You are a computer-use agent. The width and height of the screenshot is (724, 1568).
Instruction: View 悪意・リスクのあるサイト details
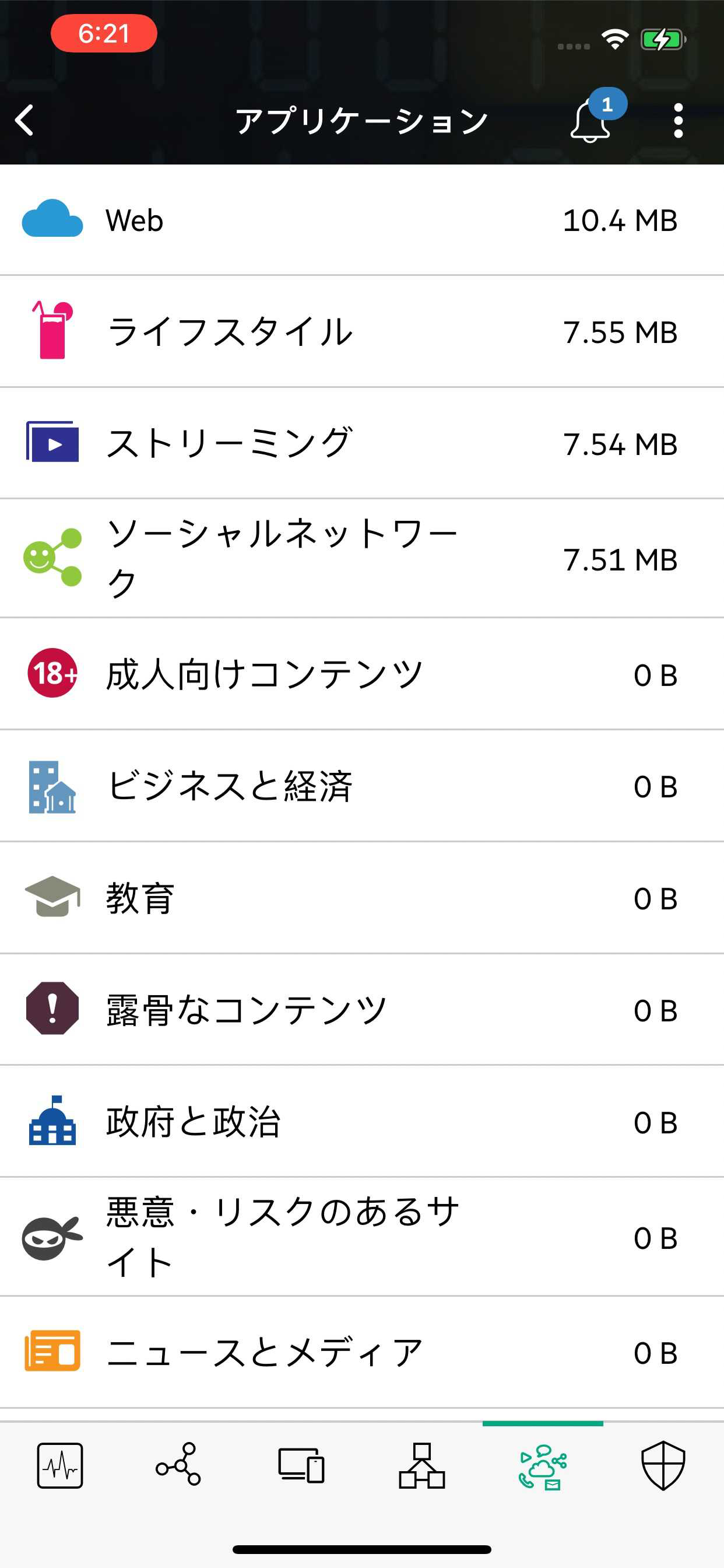pyautogui.click(x=362, y=1237)
